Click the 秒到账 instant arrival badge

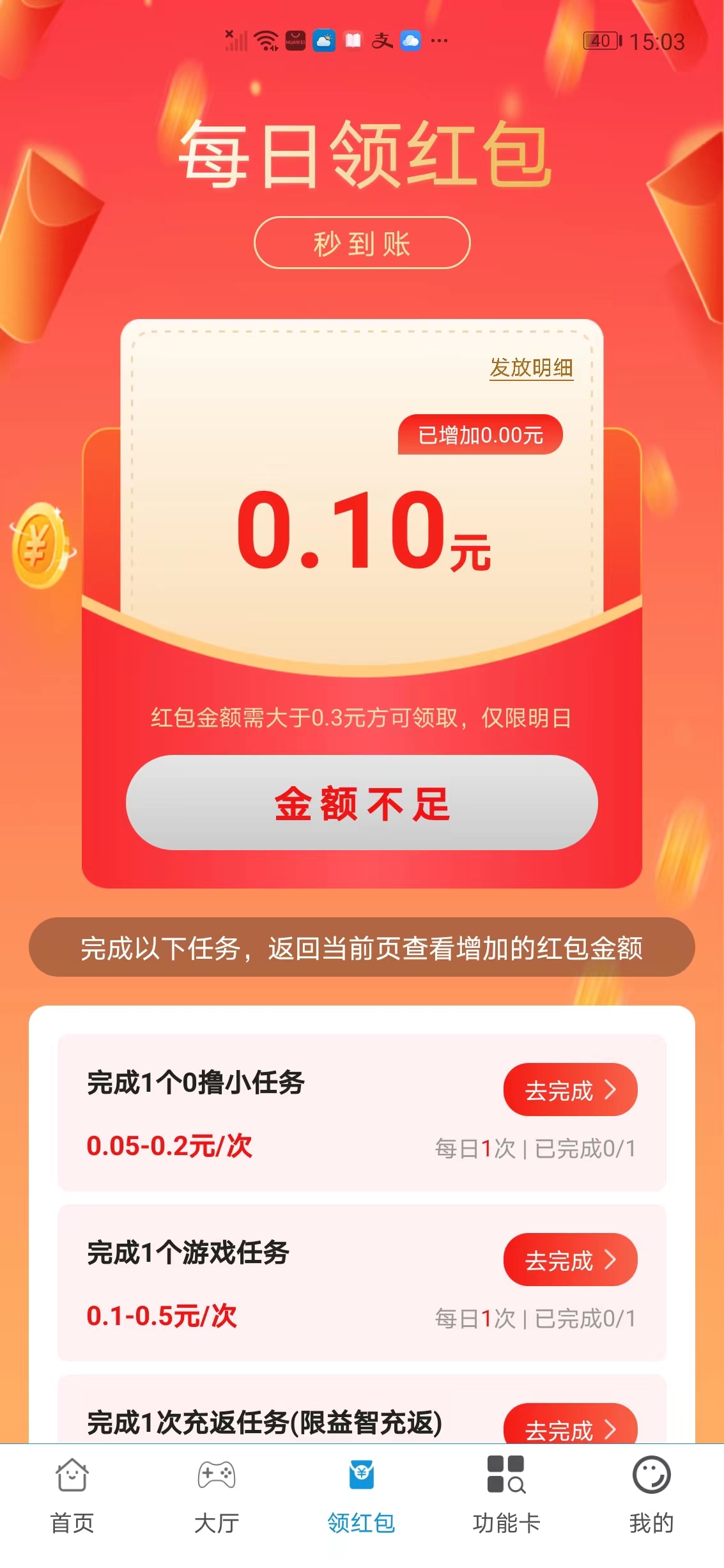click(362, 243)
